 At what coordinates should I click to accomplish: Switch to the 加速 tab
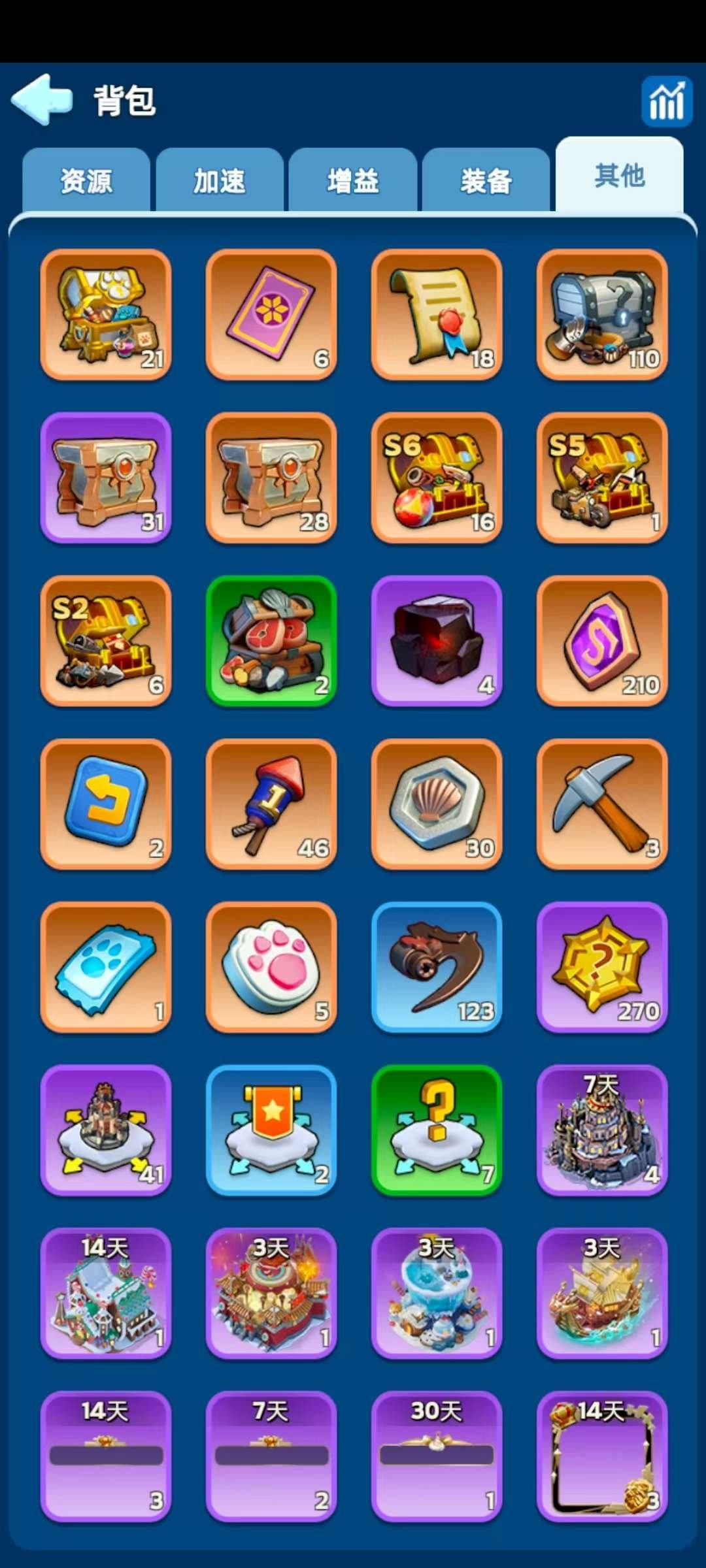[220, 181]
